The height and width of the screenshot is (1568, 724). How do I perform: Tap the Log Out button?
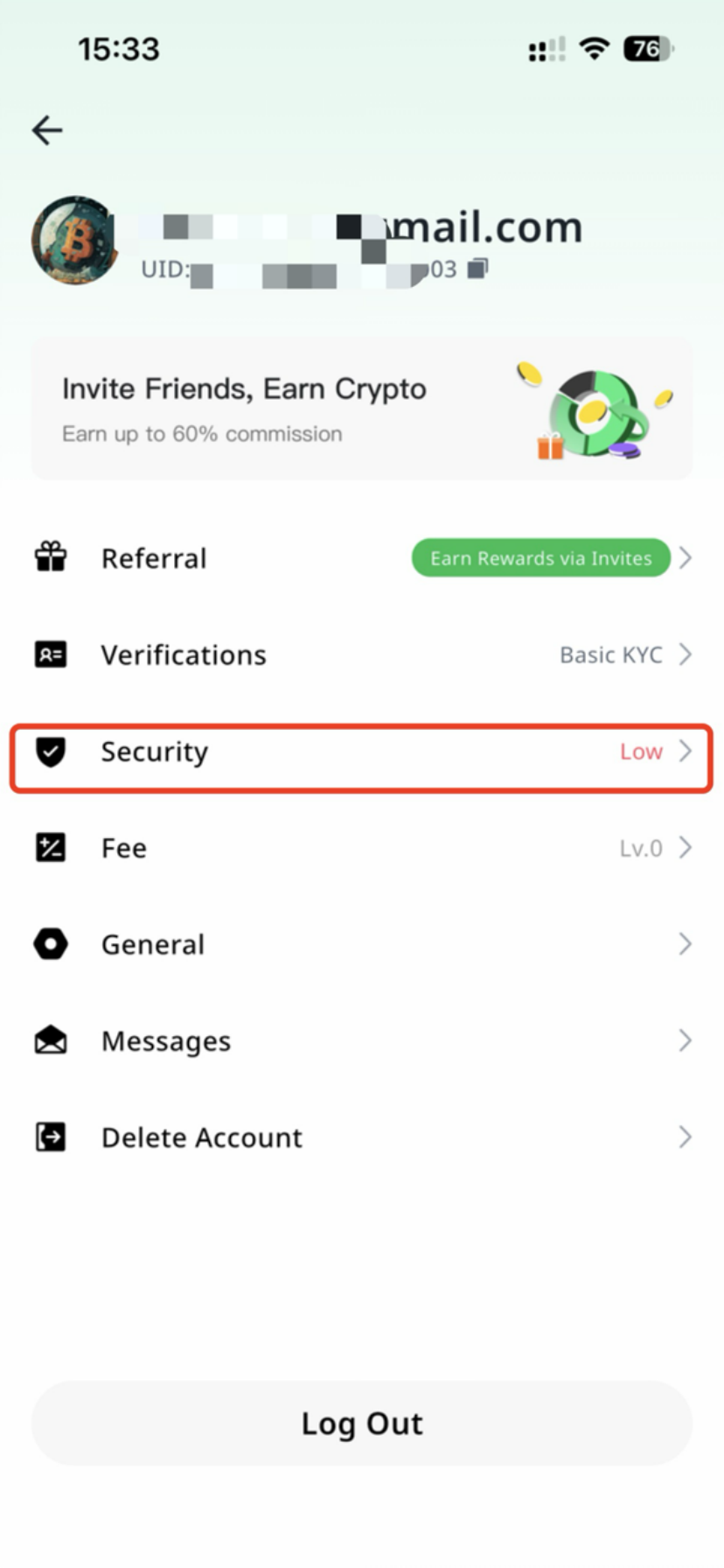pyautogui.click(x=361, y=1424)
